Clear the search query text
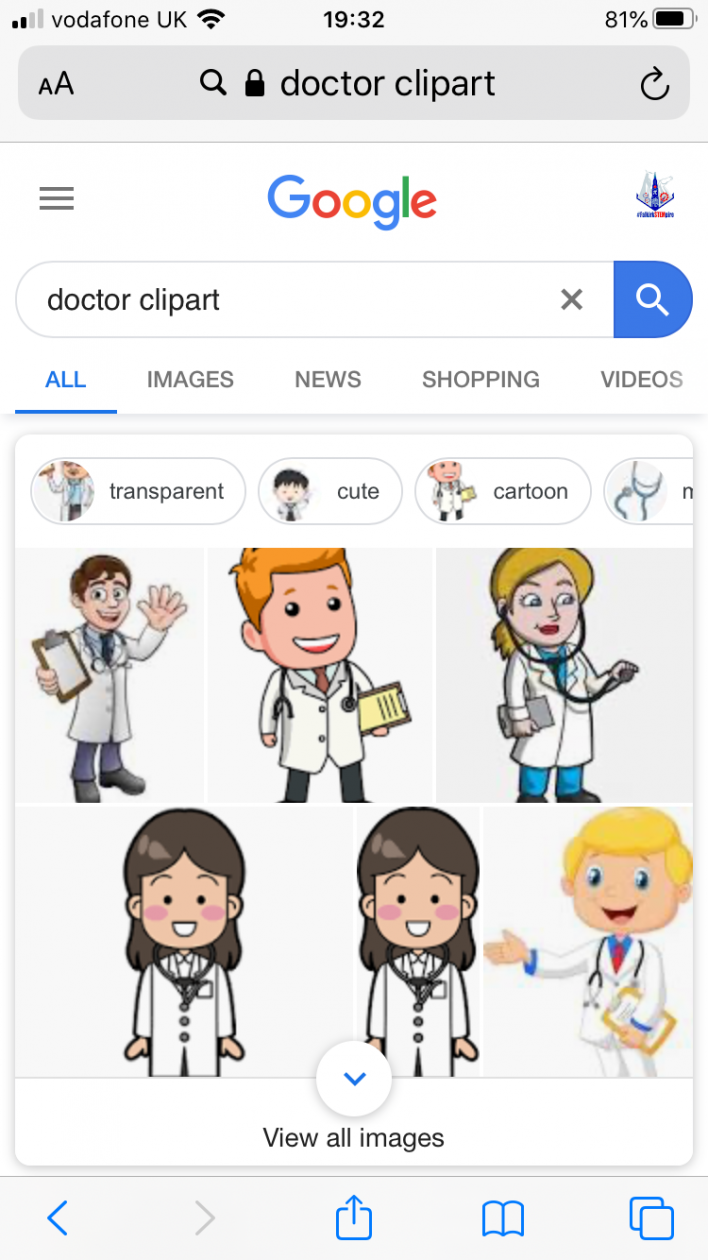The height and width of the screenshot is (1260, 708). [571, 299]
